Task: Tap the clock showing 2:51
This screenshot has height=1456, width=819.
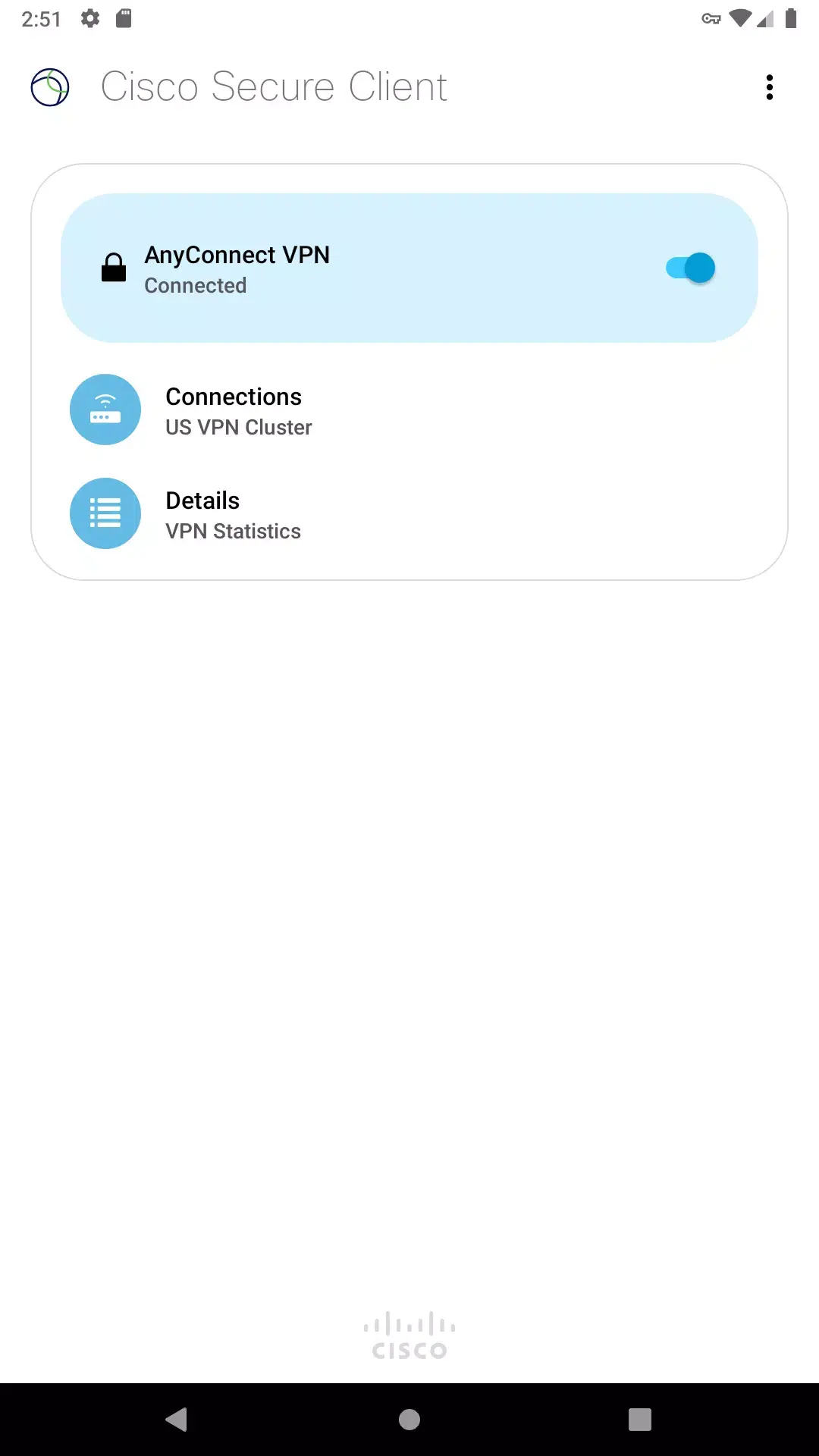Action: click(x=42, y=18)
